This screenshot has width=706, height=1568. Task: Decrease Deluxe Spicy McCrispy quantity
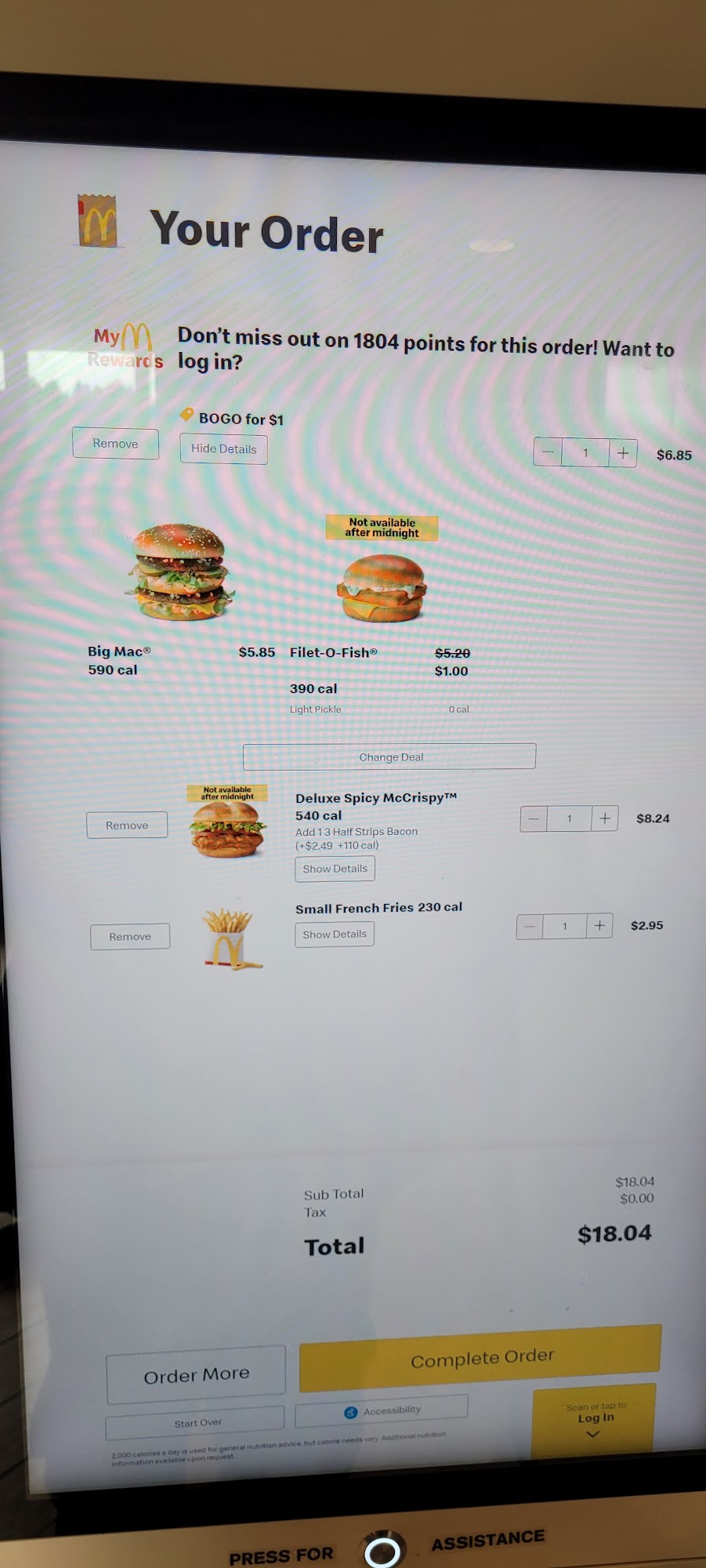pos(534,818)
